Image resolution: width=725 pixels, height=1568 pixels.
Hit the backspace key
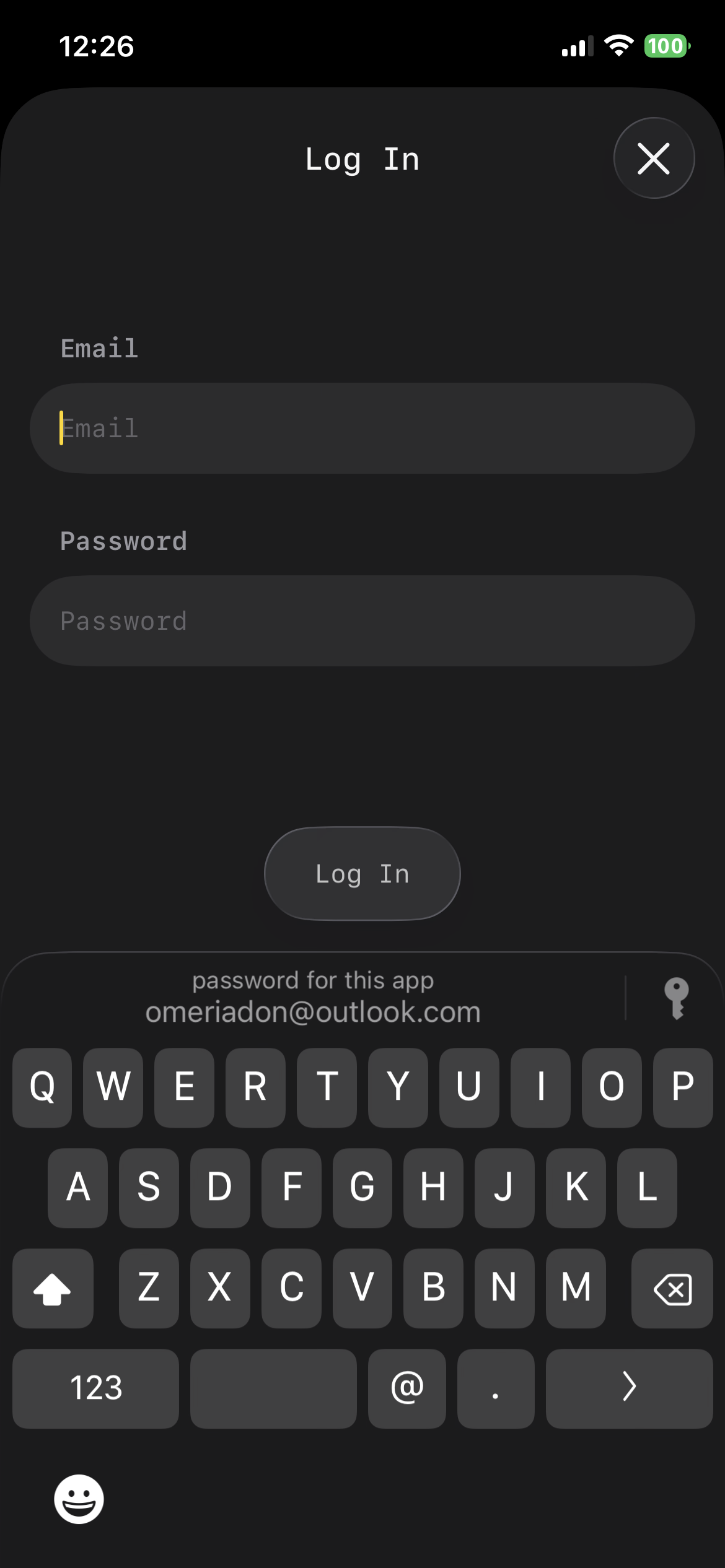(x=672, y=1289)
